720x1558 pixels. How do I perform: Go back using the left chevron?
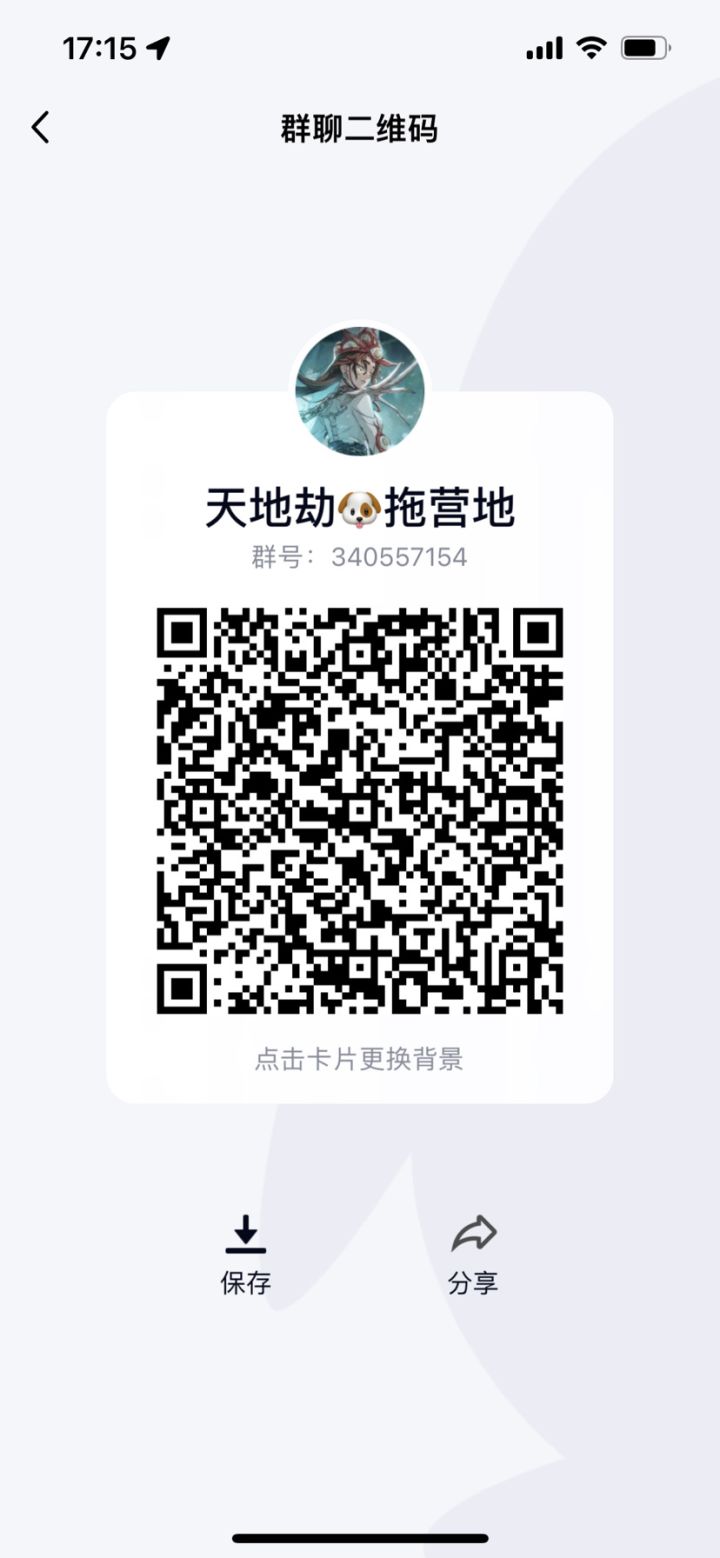39,128
